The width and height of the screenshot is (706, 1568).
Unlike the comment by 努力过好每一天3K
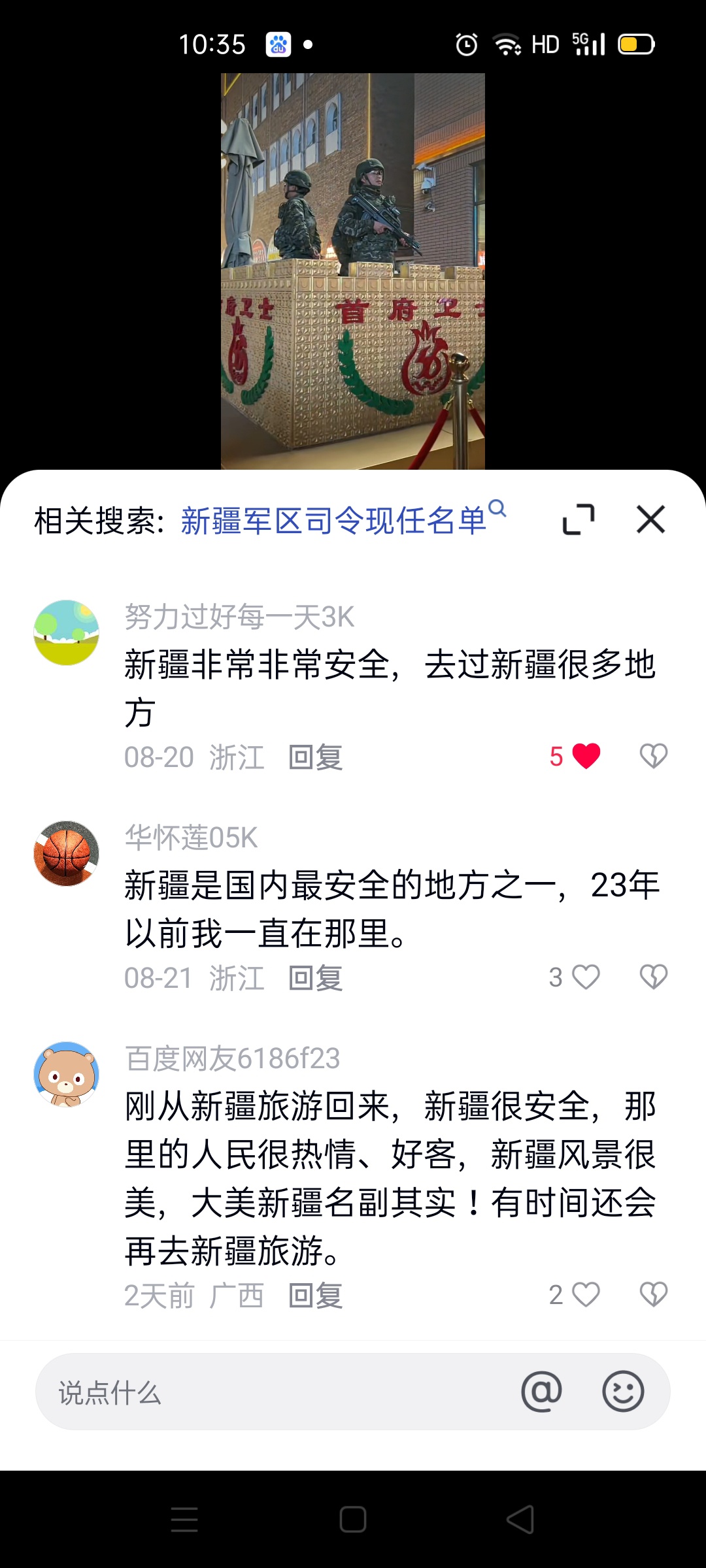pyautogui.click(x=586, y=757)
